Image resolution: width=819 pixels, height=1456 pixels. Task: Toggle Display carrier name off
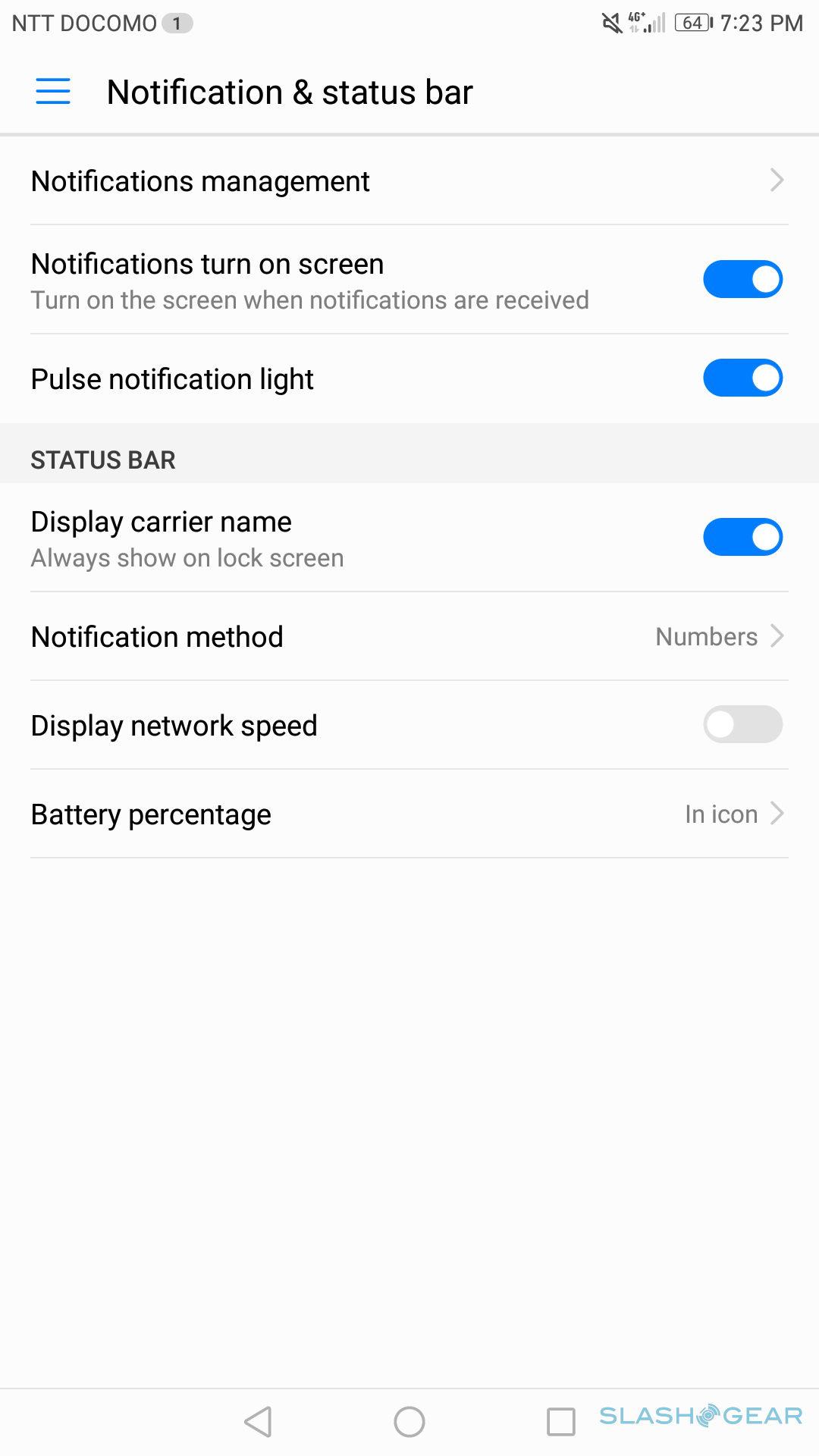point(742,538)
